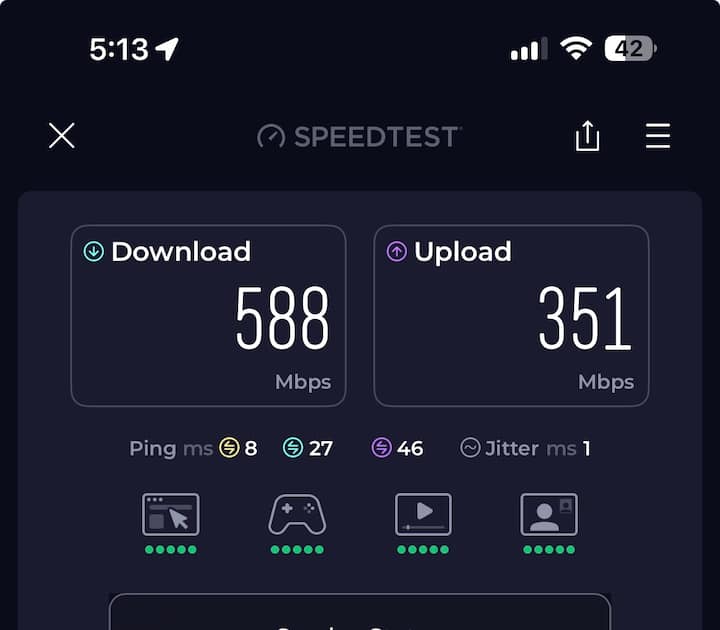720x630 pixels.
Task: View the gaming experience rating
Action: 297,516
